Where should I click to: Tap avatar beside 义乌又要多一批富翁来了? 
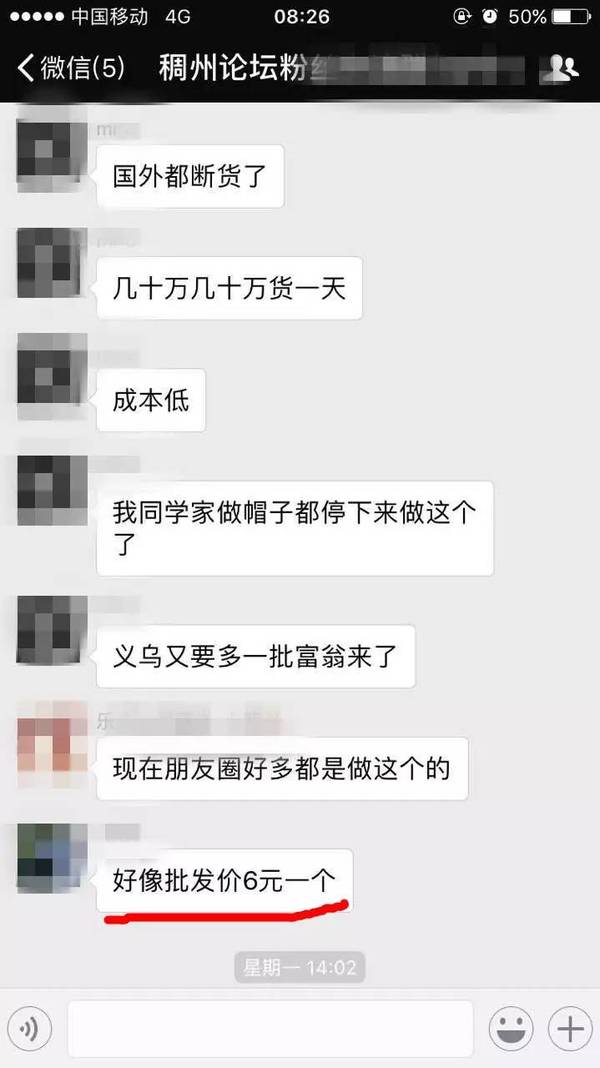[x=51, y=628]
